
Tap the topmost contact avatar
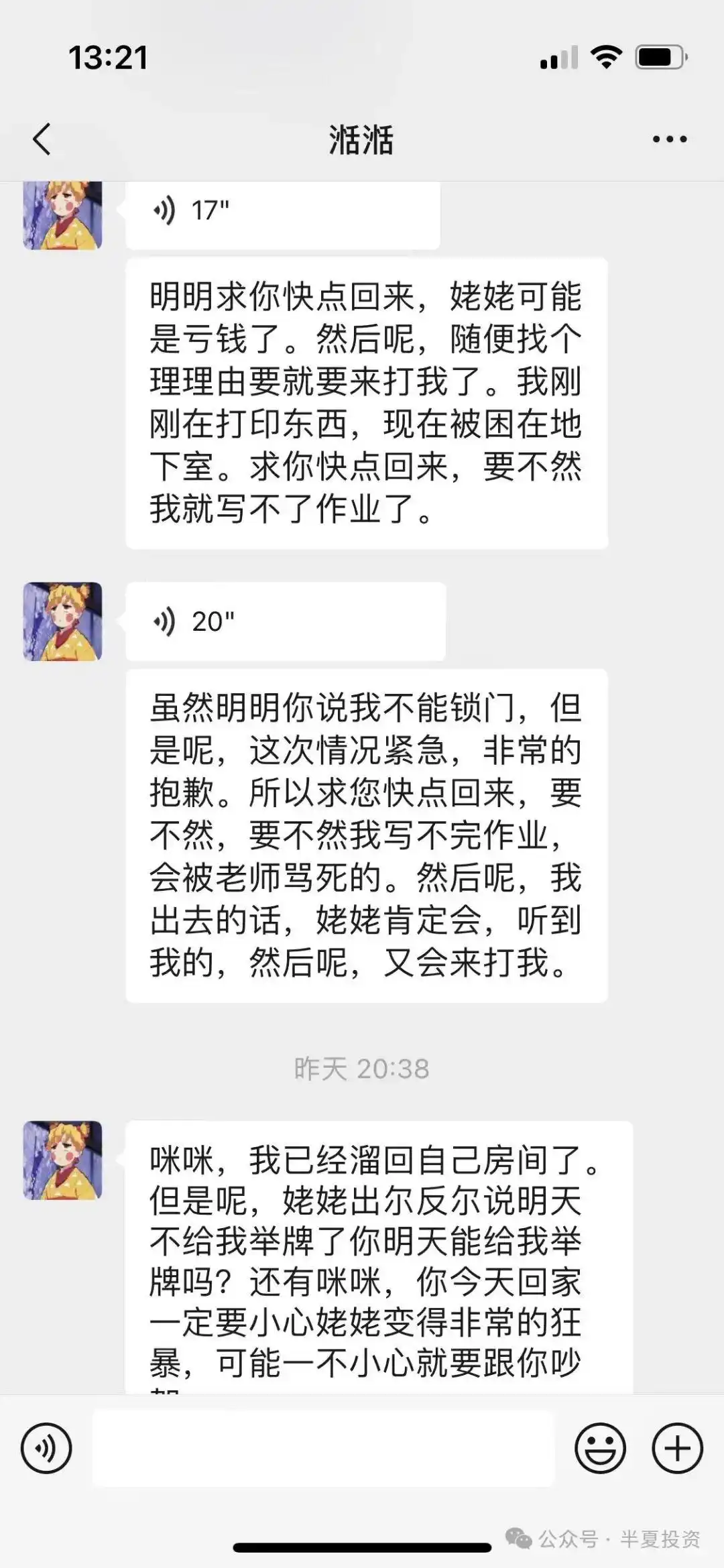[64, 216]
